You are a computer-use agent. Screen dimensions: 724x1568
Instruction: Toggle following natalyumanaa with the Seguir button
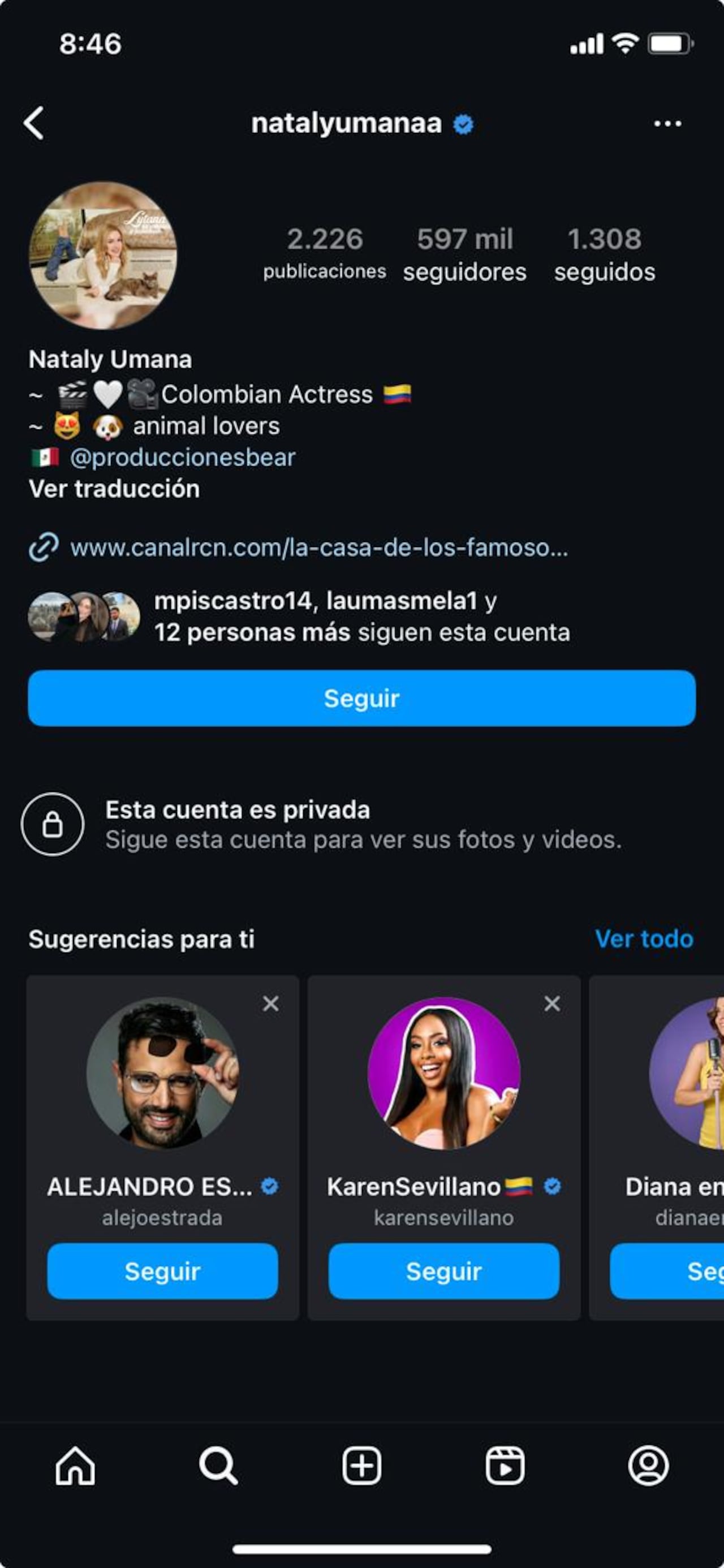point(361,699)
